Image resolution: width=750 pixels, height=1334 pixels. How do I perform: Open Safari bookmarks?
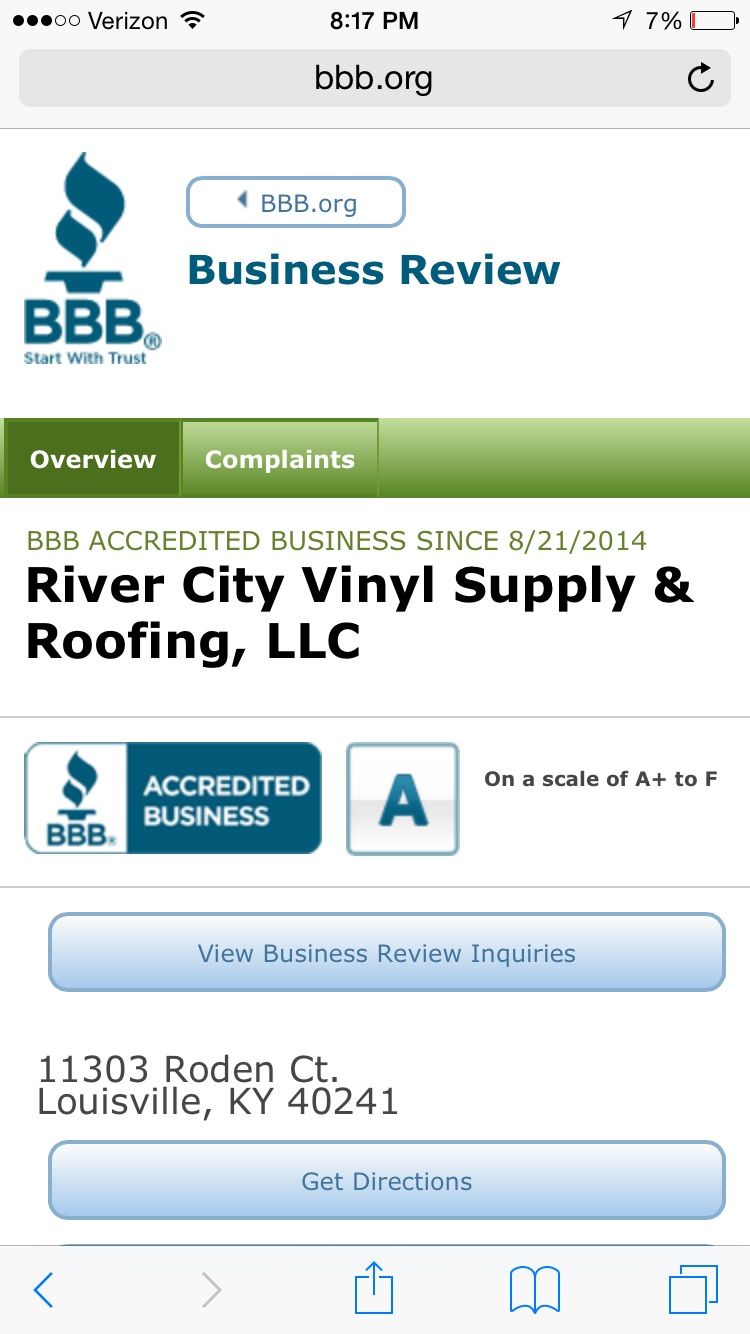tap(534, 1290)
